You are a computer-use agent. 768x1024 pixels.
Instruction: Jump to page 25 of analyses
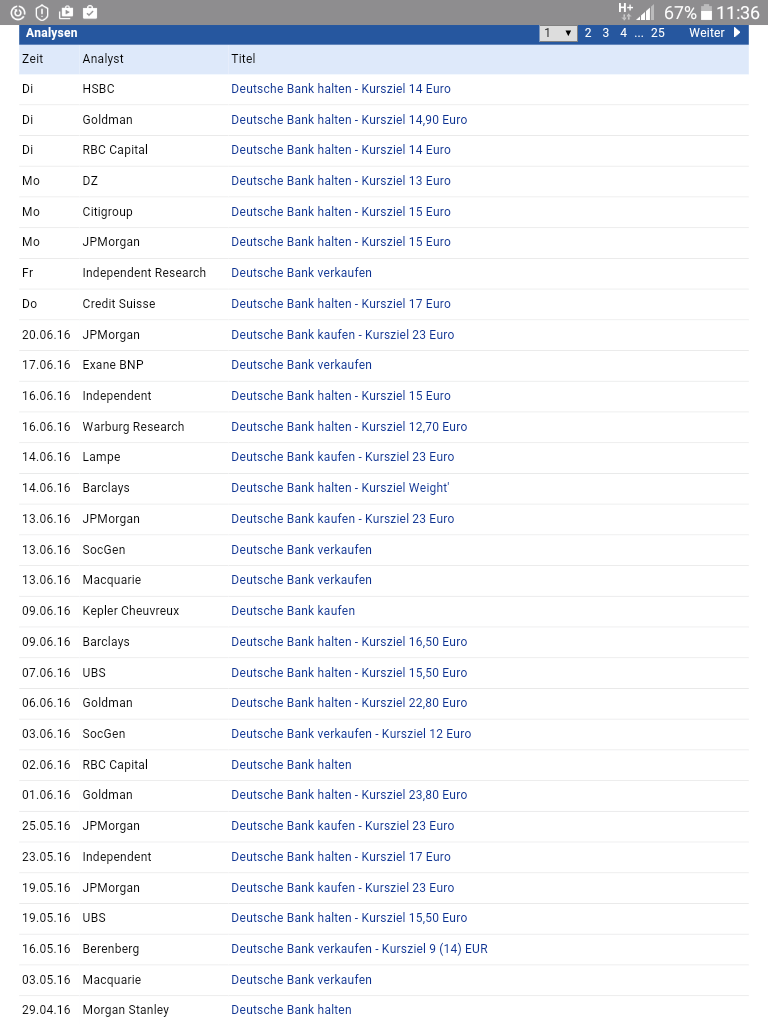coord(658,33)
